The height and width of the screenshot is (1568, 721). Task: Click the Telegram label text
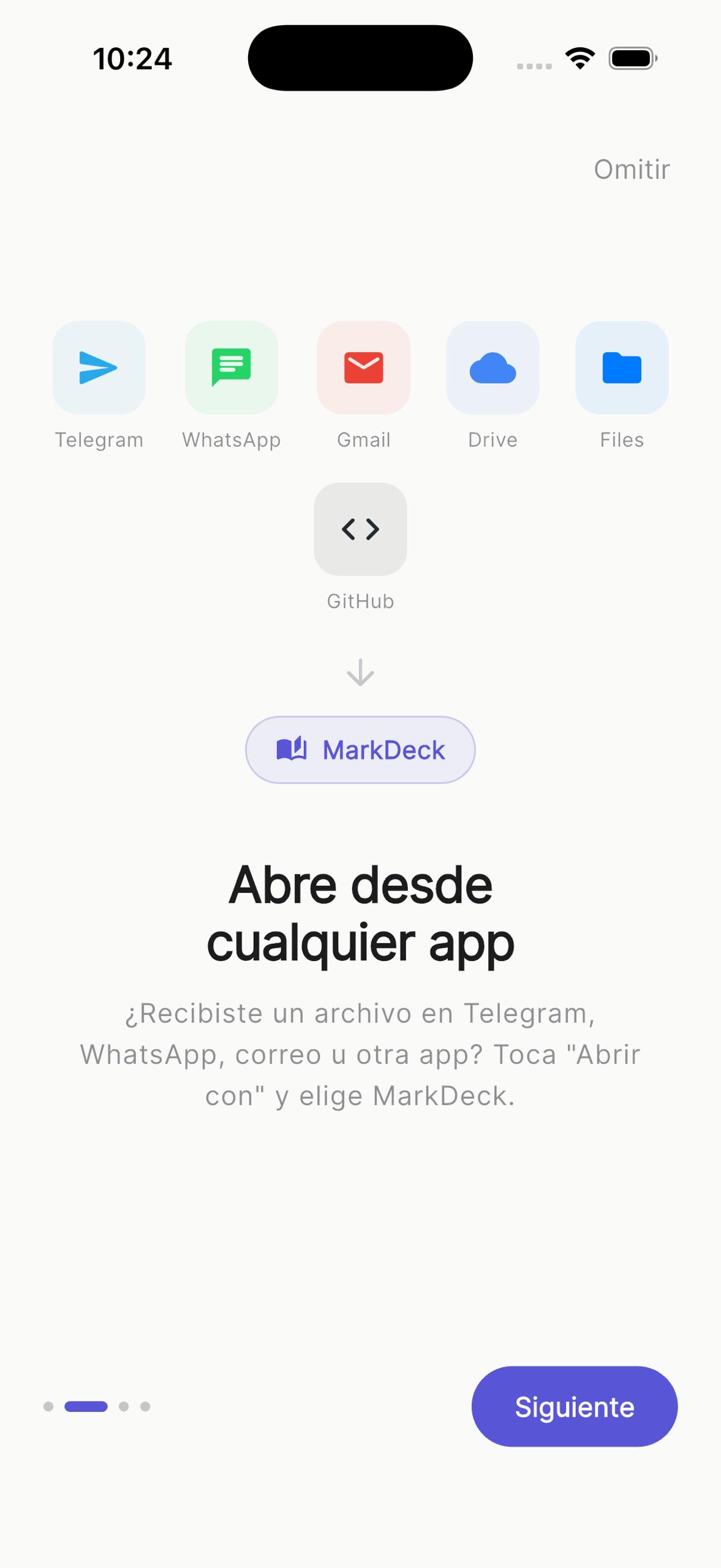pos(99,439)
